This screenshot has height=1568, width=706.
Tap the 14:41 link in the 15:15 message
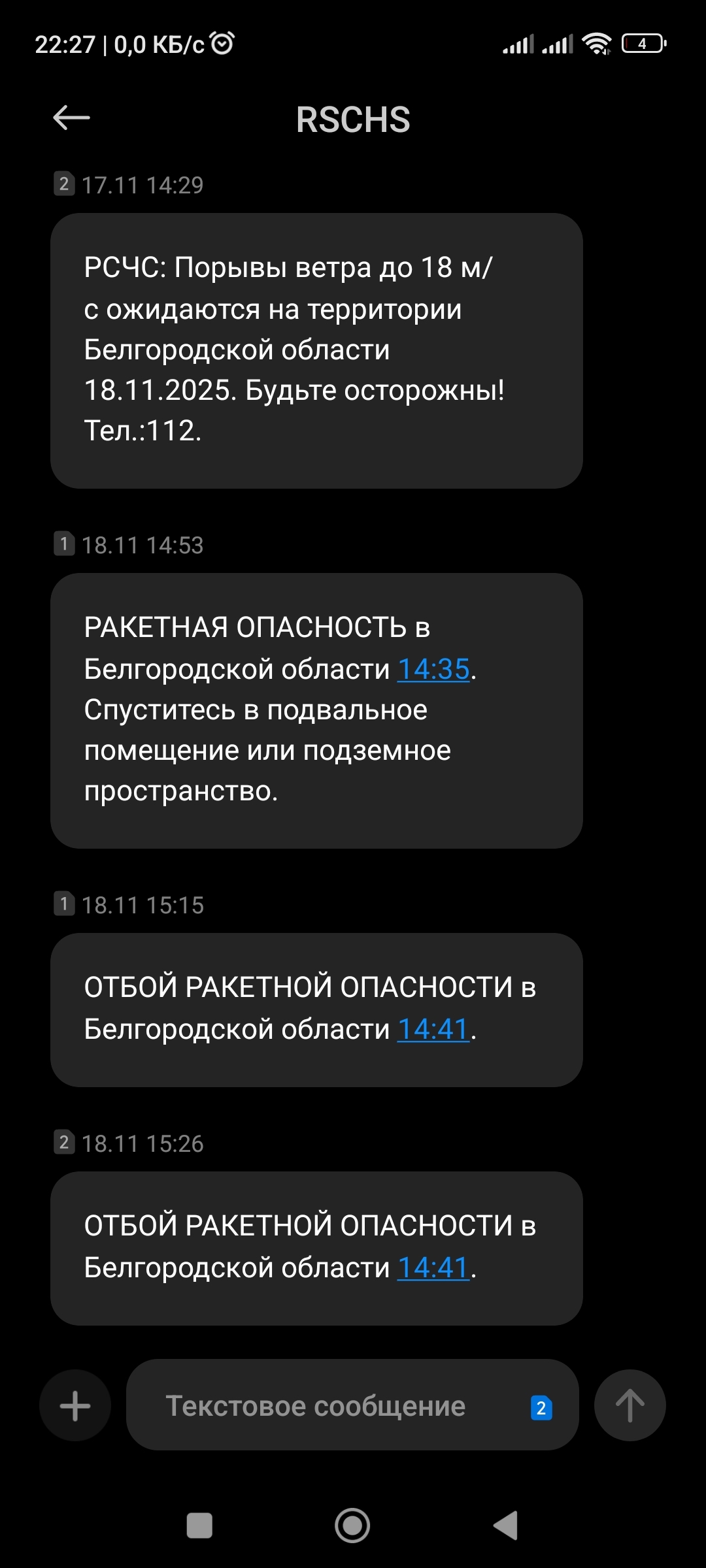point(433,1029)
